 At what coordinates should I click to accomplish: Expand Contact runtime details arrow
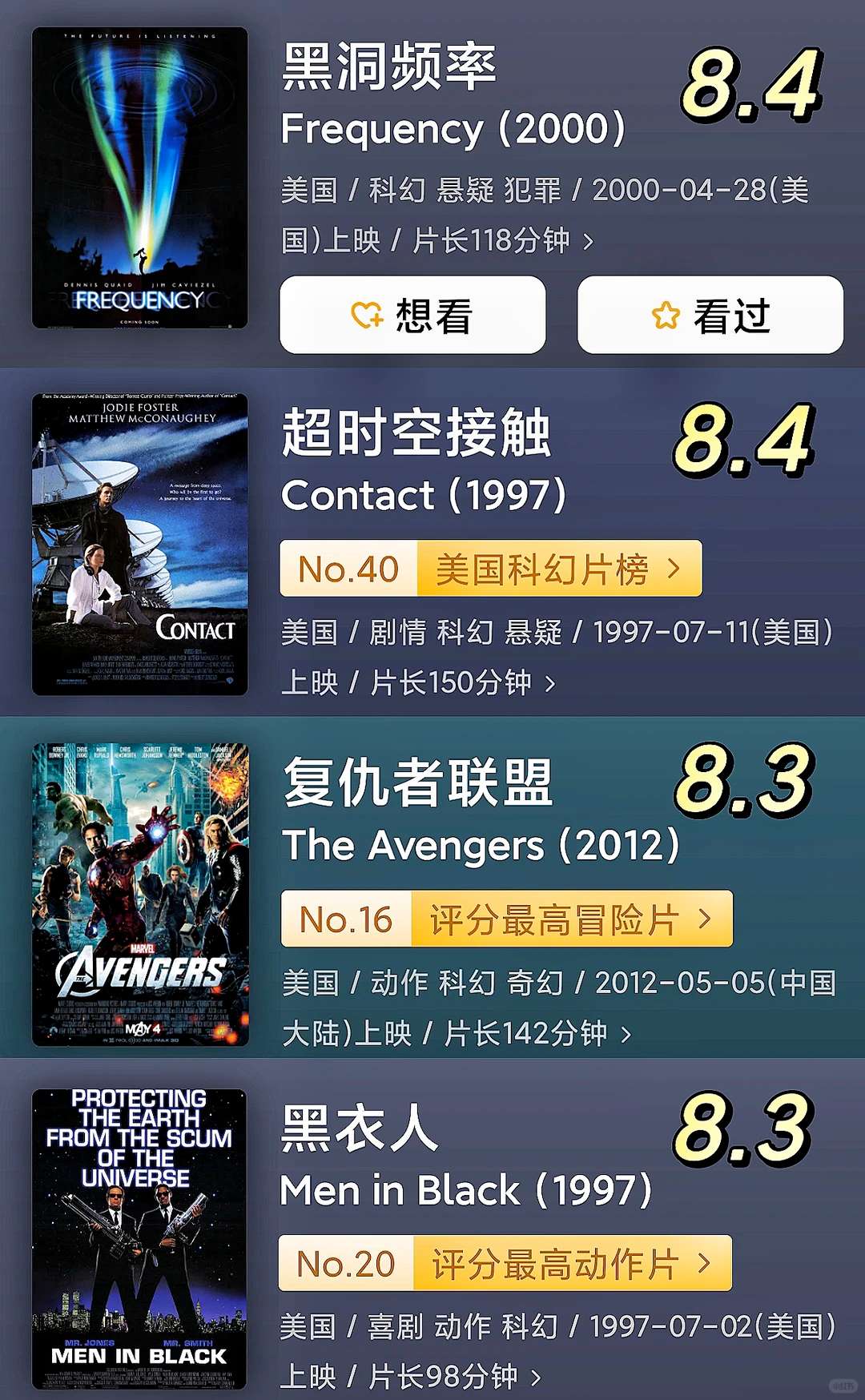549,685
